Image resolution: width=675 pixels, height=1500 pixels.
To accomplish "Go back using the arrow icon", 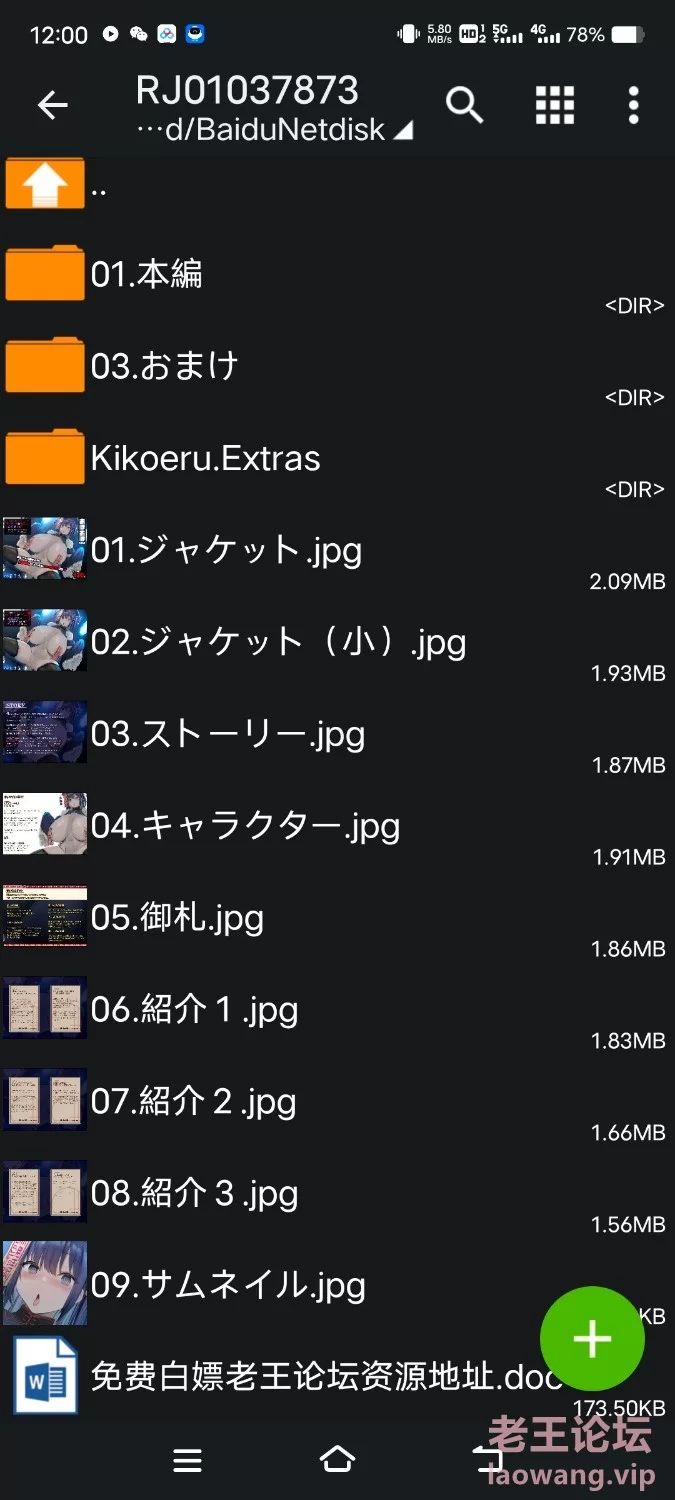I will point(52,105).
